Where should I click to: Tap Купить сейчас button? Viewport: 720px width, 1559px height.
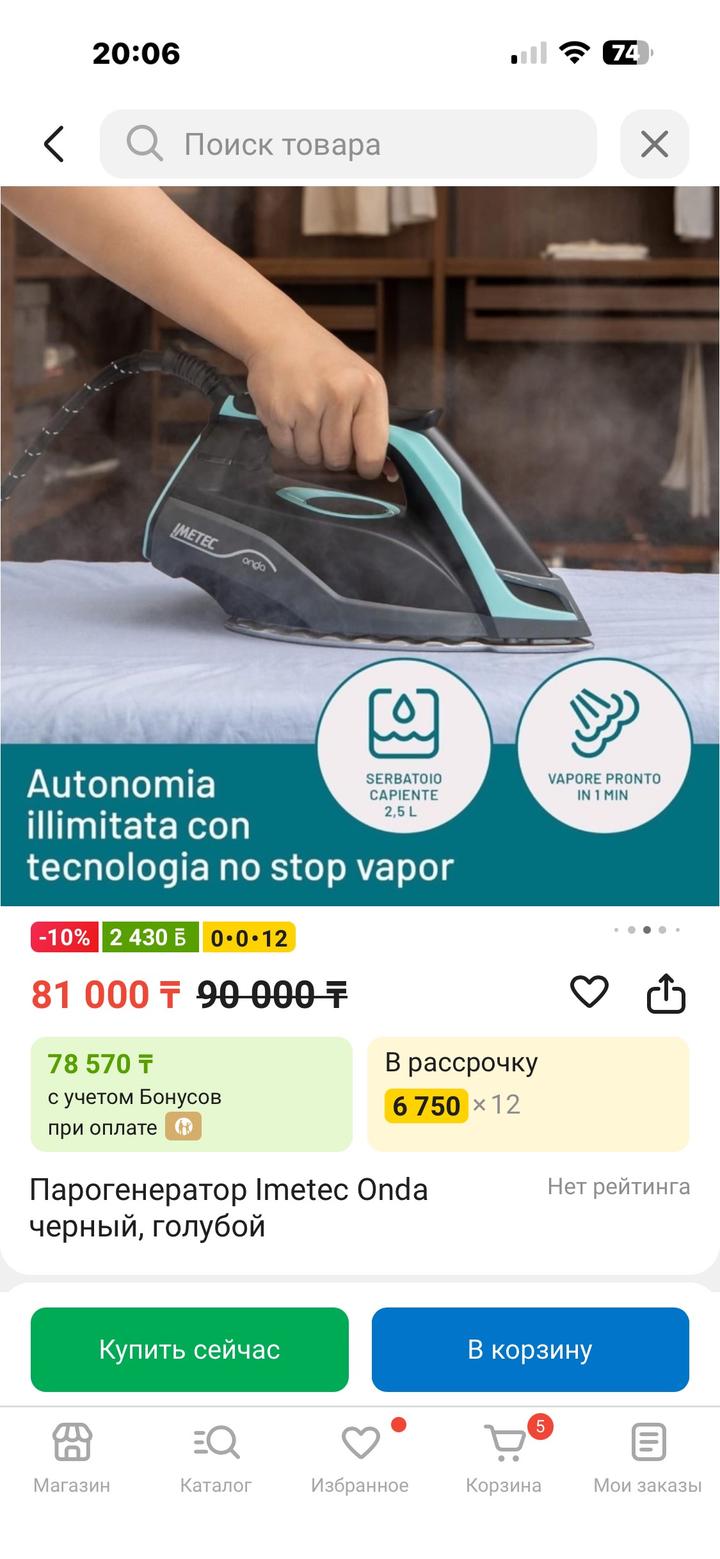[x=190, y=1349]
